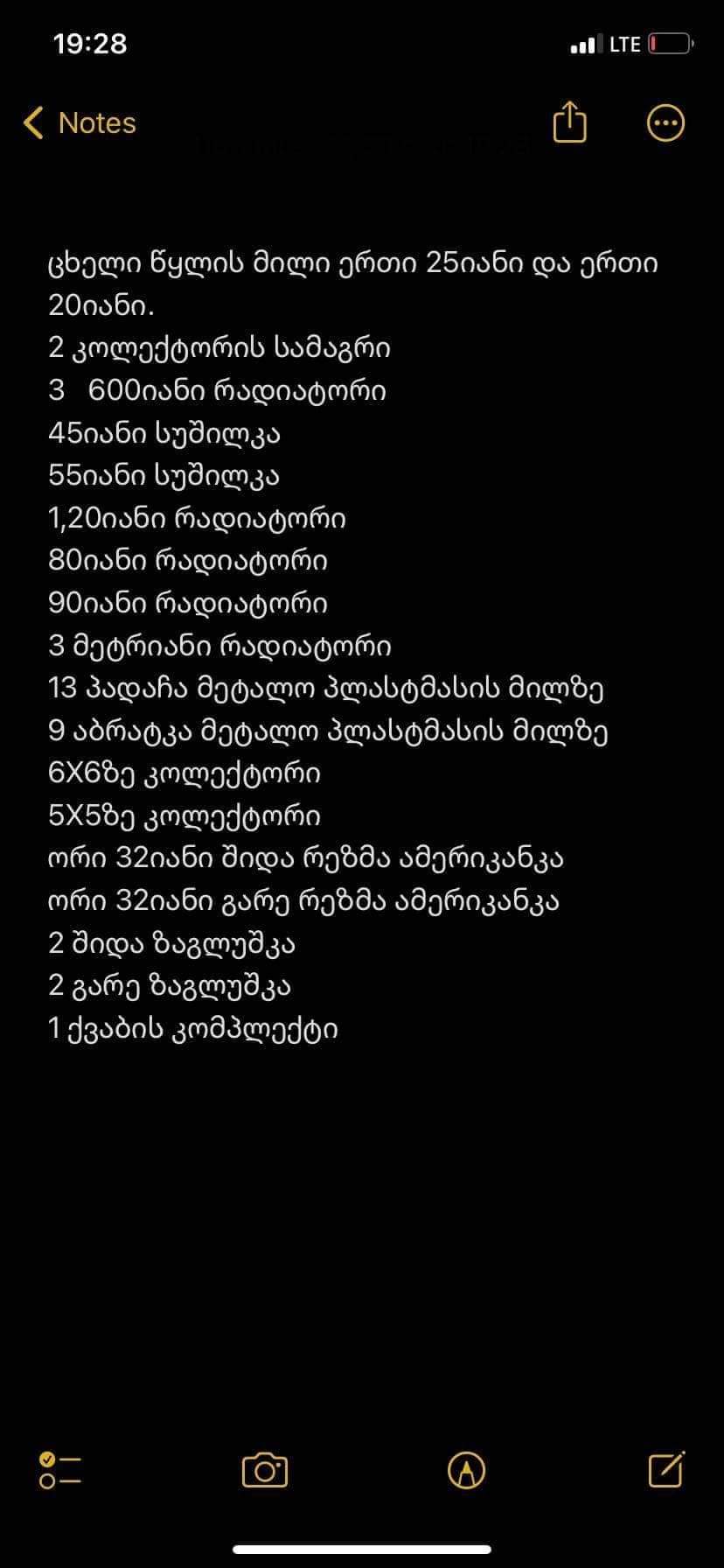Image resolution: width=724 pixels, height=1568 pixels.
Task: Open the more options menu
Action: click(665, 123)
